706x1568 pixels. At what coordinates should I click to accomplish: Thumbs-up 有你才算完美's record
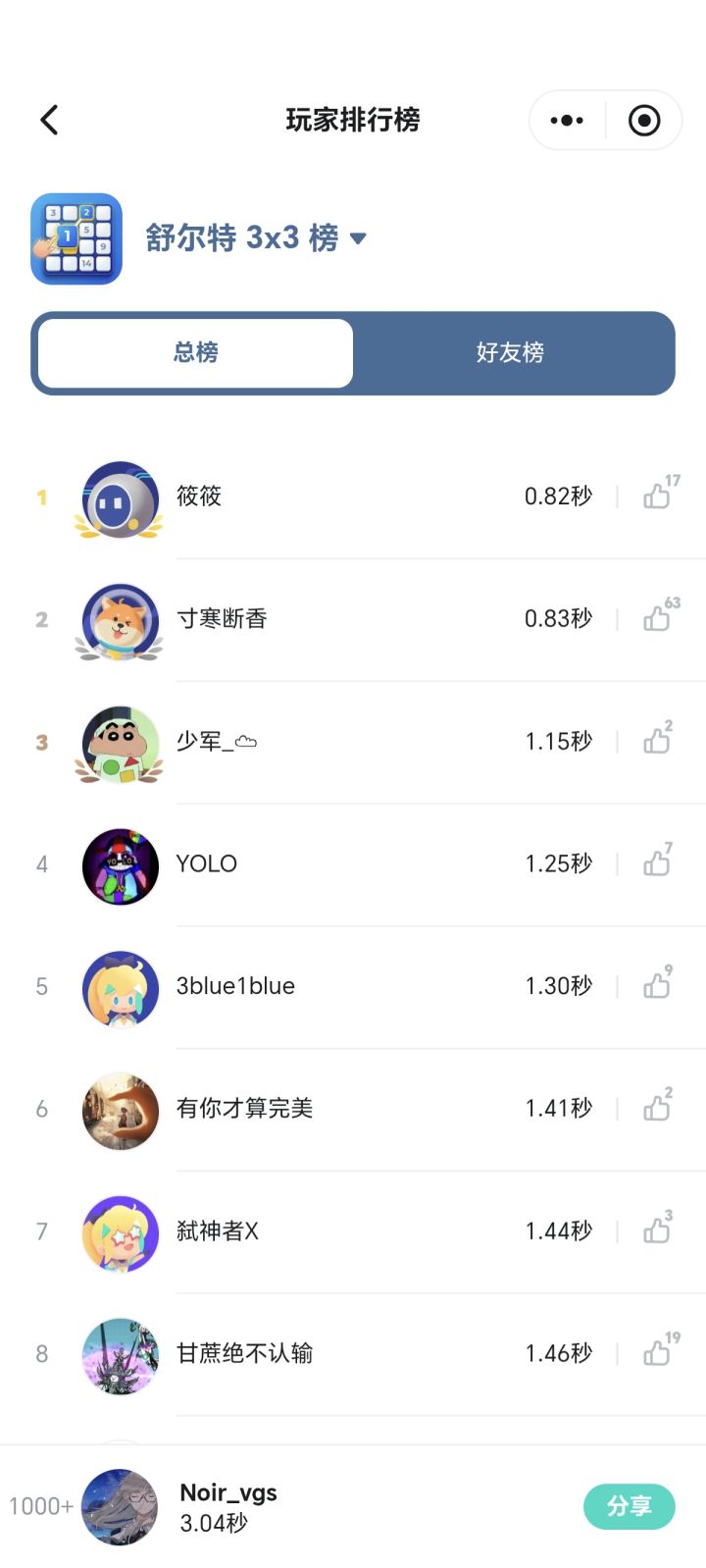click(x=657, y=1108)
